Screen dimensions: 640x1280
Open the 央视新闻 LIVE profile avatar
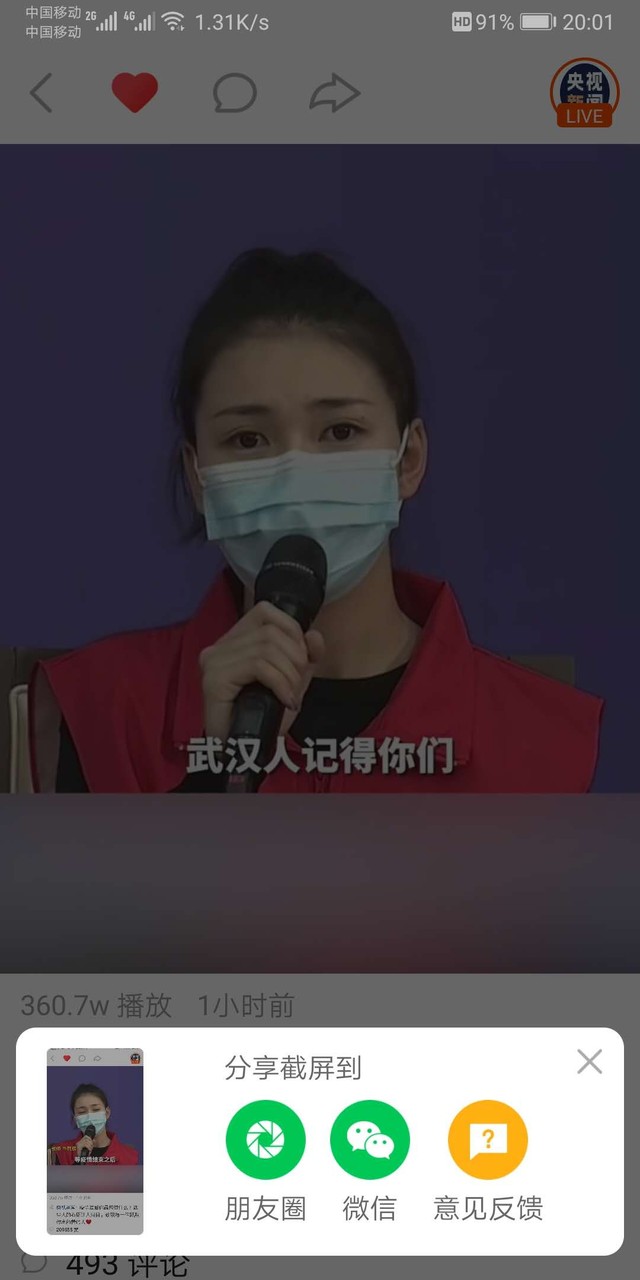[x=585, y=93]
